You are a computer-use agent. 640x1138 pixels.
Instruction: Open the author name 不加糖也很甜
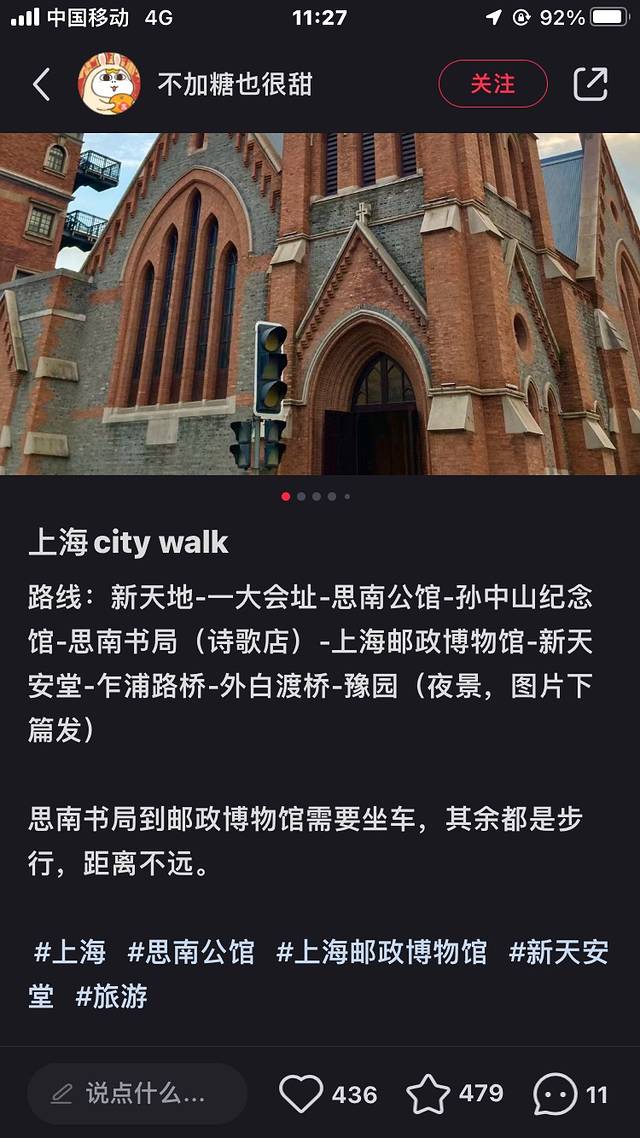[x=235, y=84]
